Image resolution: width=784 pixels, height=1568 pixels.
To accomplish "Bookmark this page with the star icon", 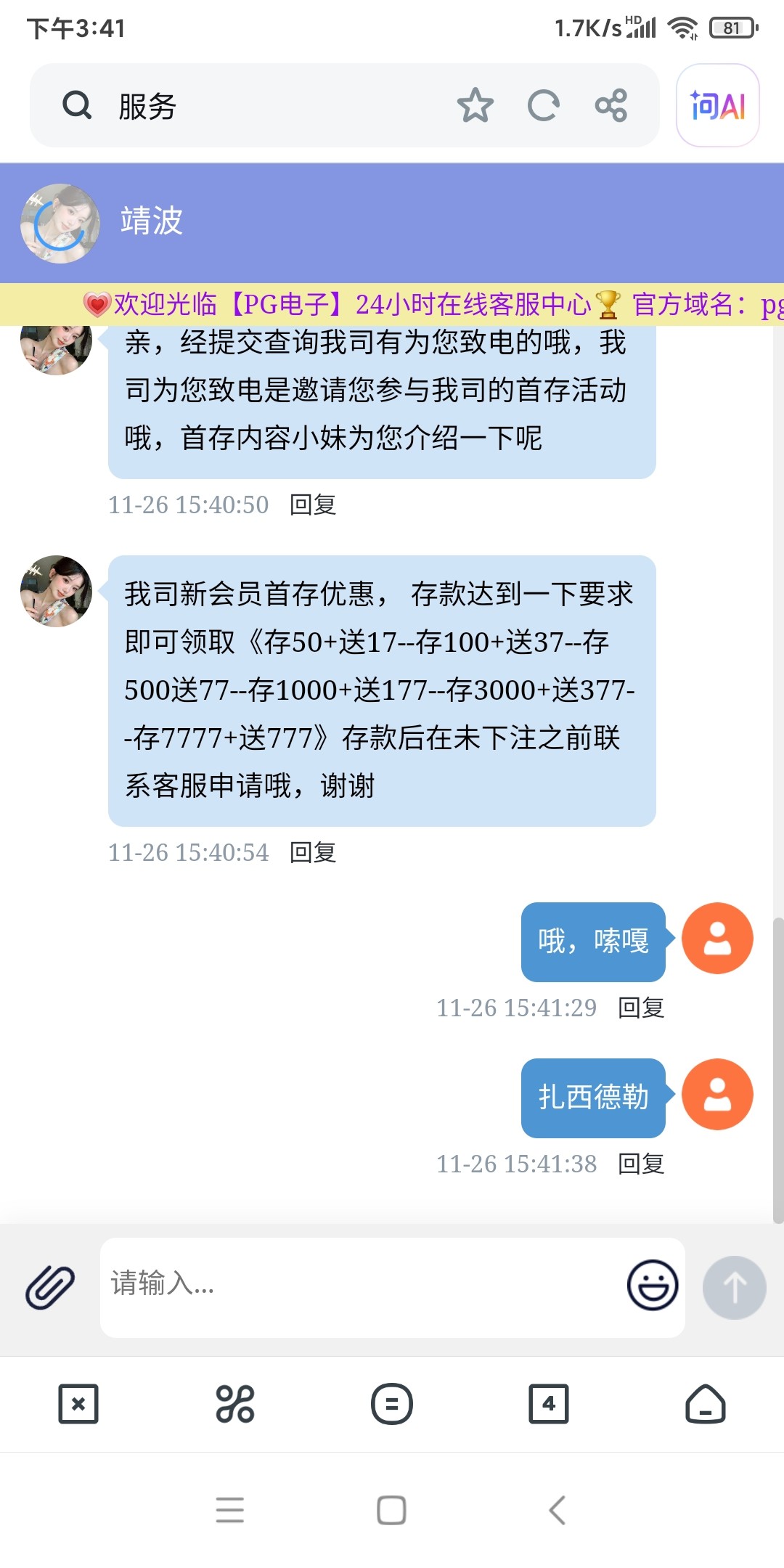I will [475, 106].
